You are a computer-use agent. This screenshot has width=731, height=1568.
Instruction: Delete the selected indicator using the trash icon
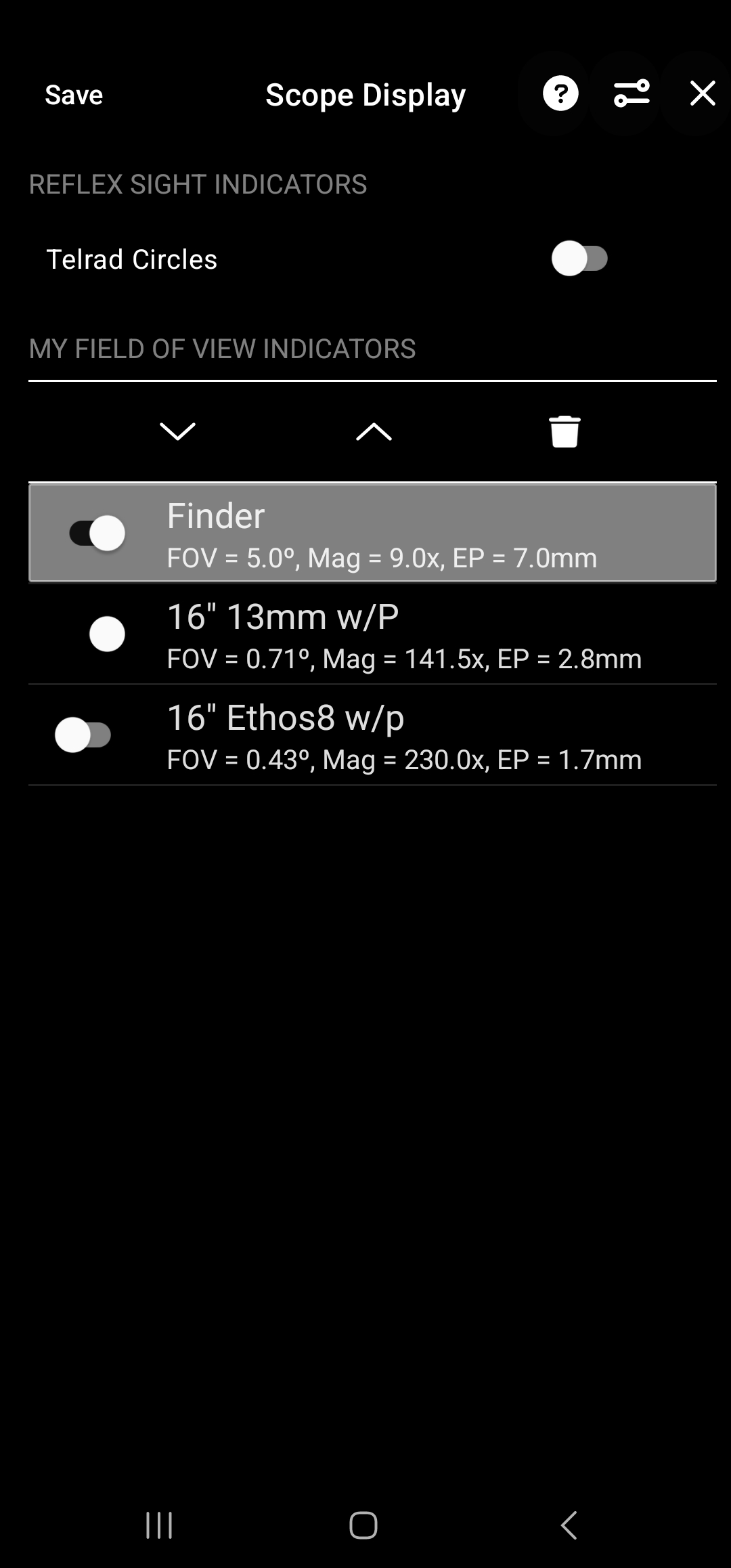(564, 431)
